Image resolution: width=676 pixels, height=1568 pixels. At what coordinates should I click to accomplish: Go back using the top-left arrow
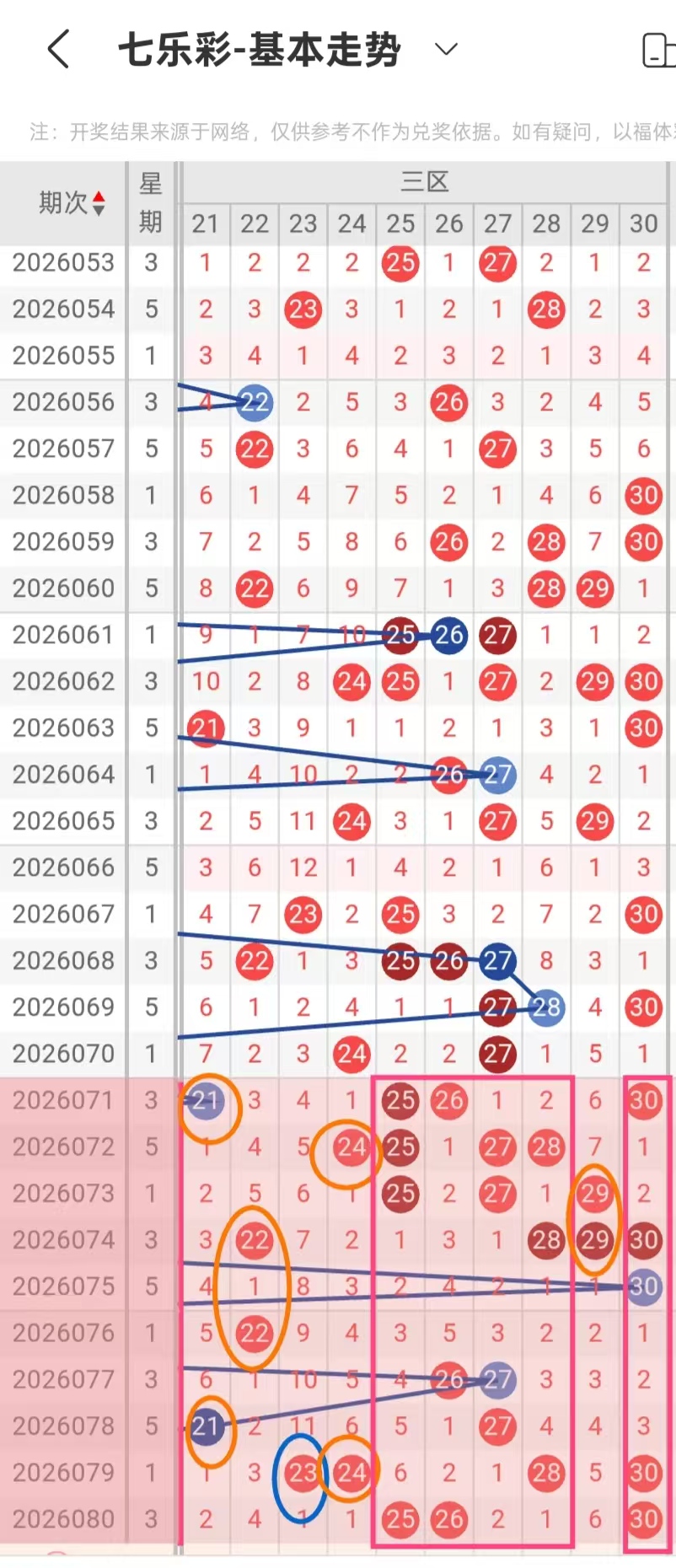[58, 49]
